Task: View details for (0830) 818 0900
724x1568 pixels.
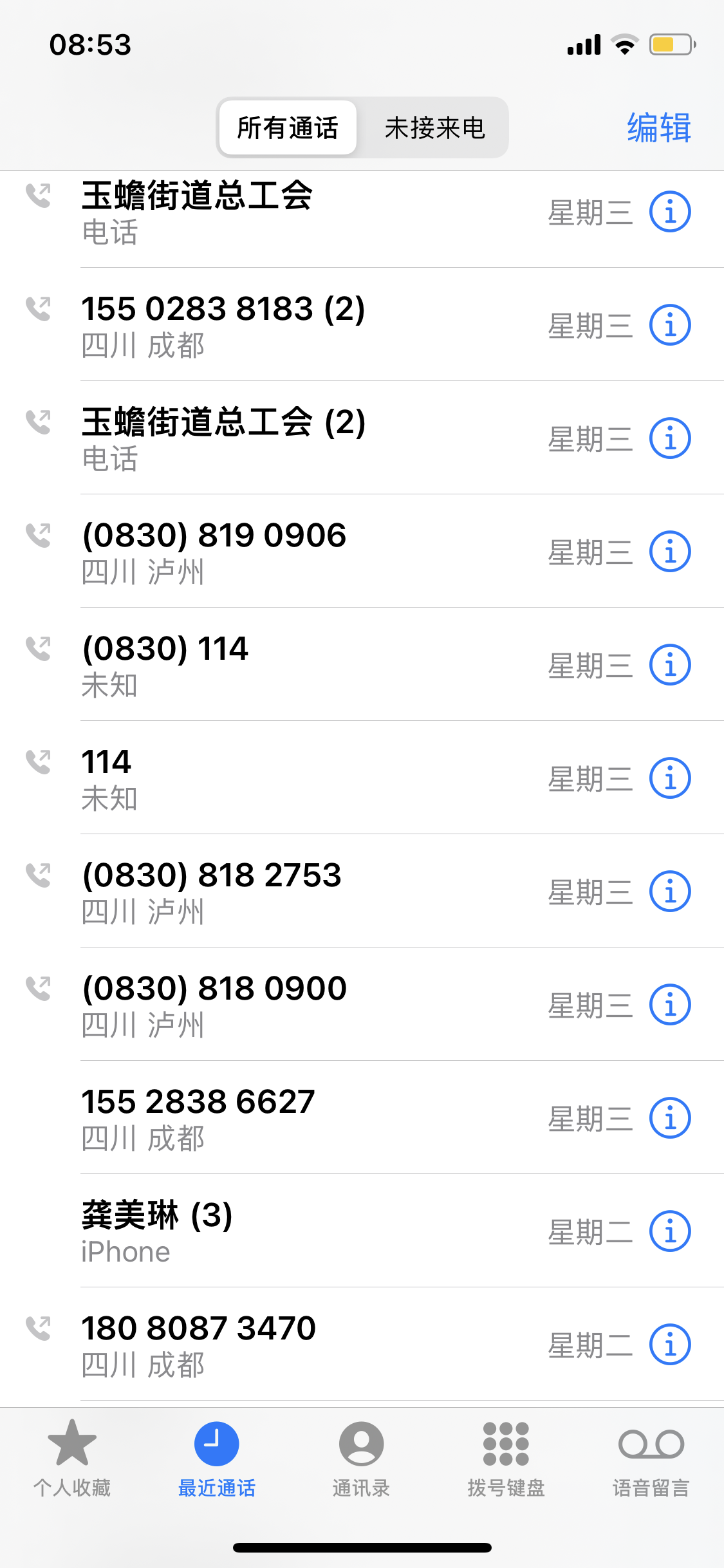Action: pos(670,1005)
